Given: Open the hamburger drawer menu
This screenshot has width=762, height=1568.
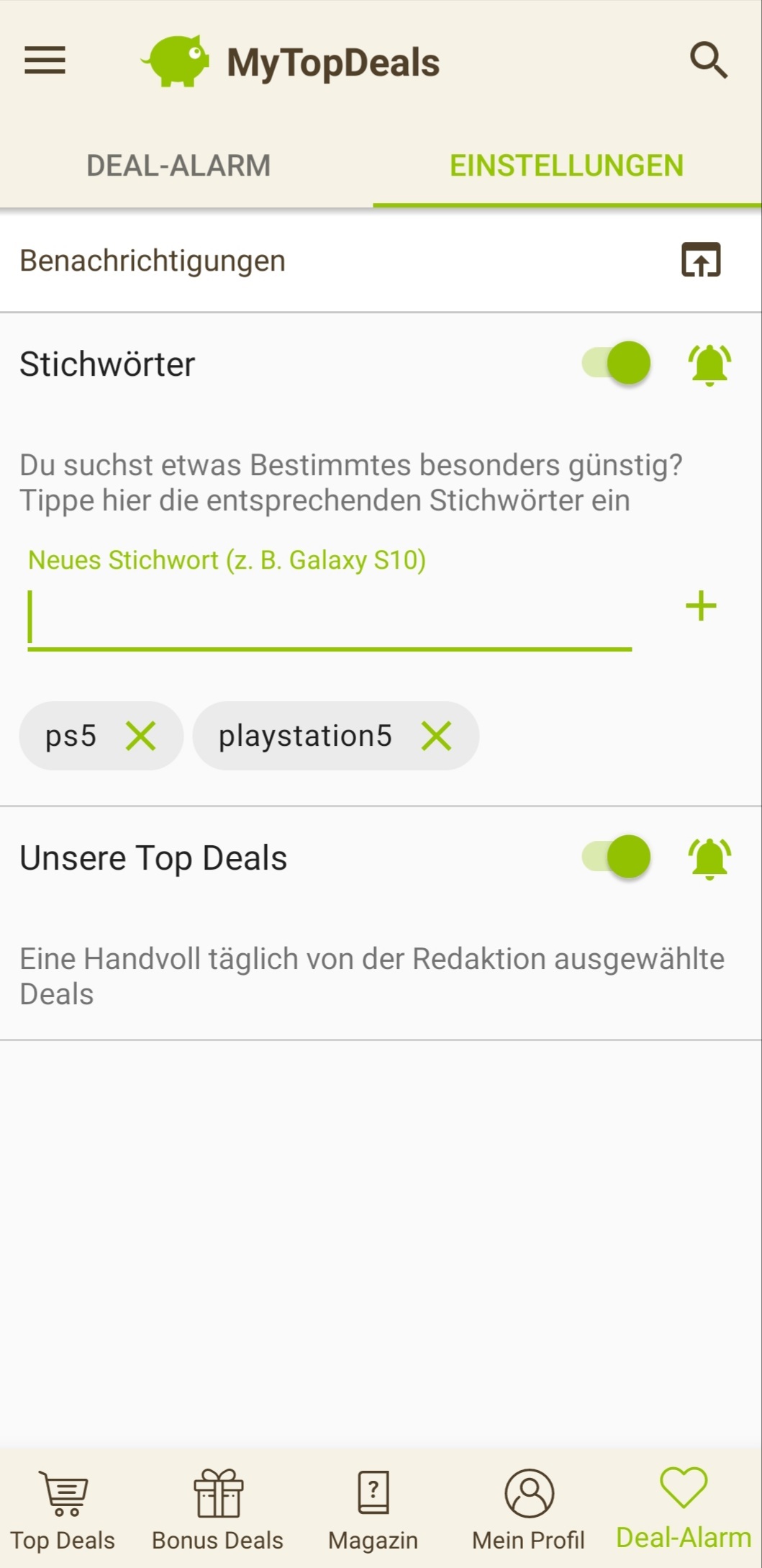Looking at the screenshot, I should point(45,60).
